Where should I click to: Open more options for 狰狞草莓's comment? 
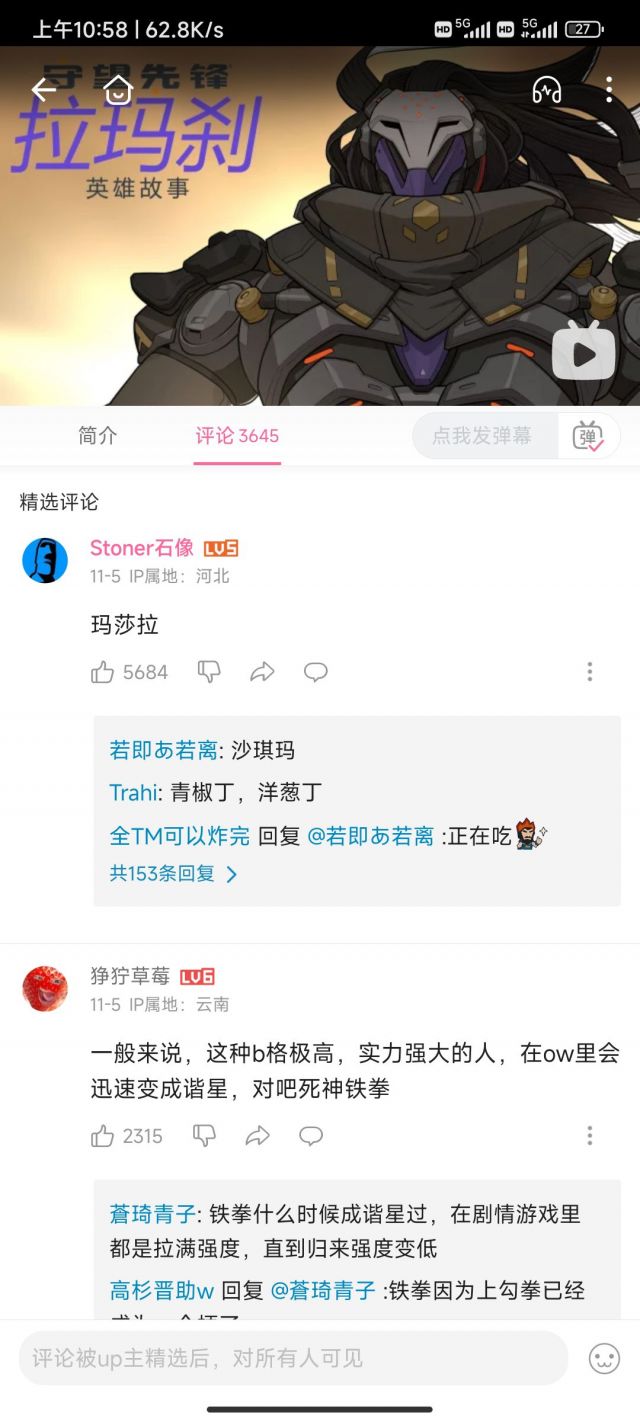[x=590, y=1135]
